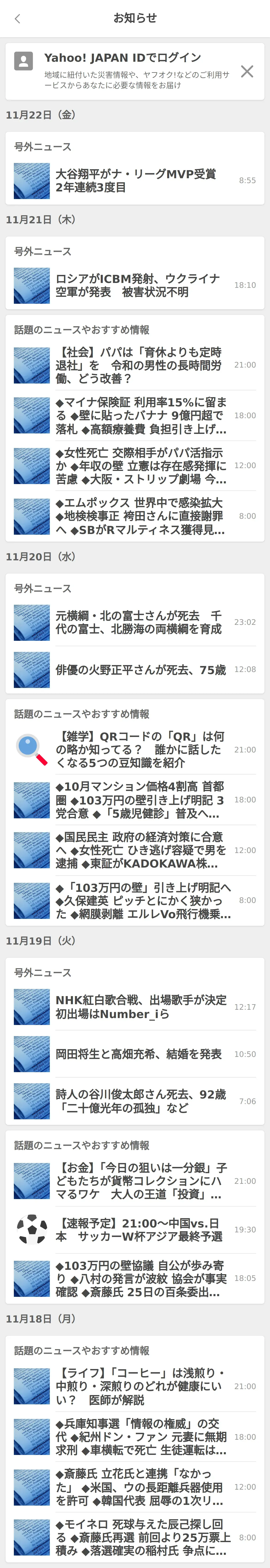
Task: Read the 【雑学】QRコード trivia article
Action: (135, 750)
